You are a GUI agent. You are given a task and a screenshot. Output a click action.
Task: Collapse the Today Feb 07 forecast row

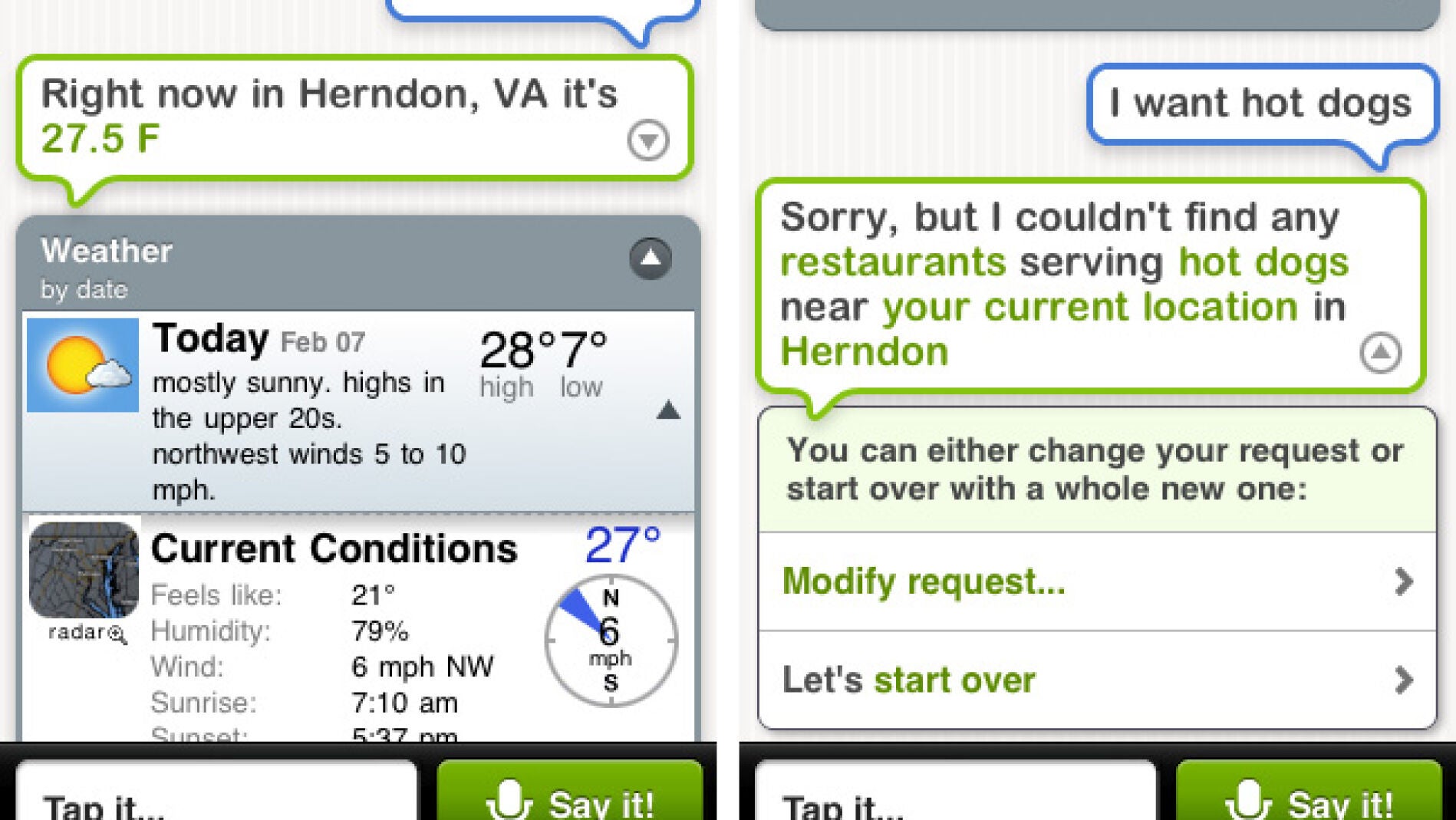[668, 410]
